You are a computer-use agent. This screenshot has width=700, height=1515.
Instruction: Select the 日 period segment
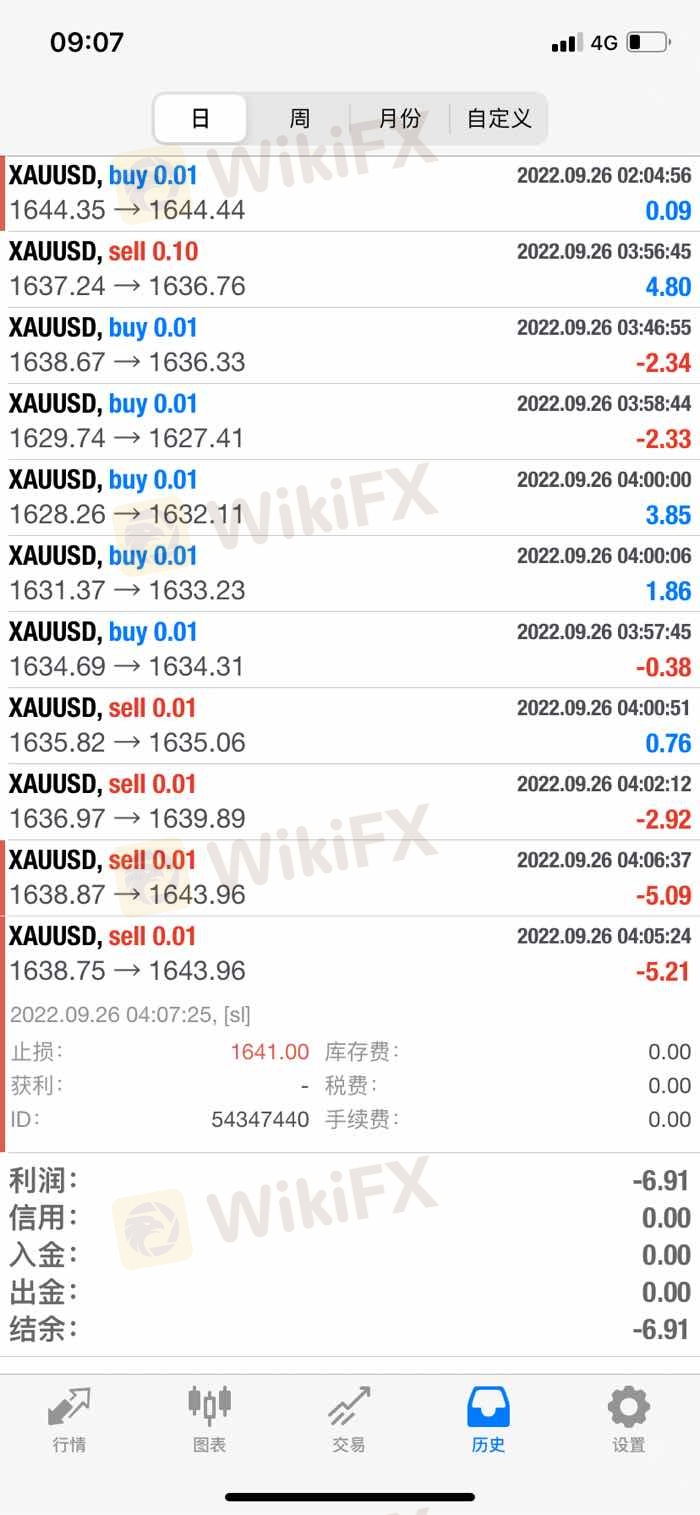point(200,119)
